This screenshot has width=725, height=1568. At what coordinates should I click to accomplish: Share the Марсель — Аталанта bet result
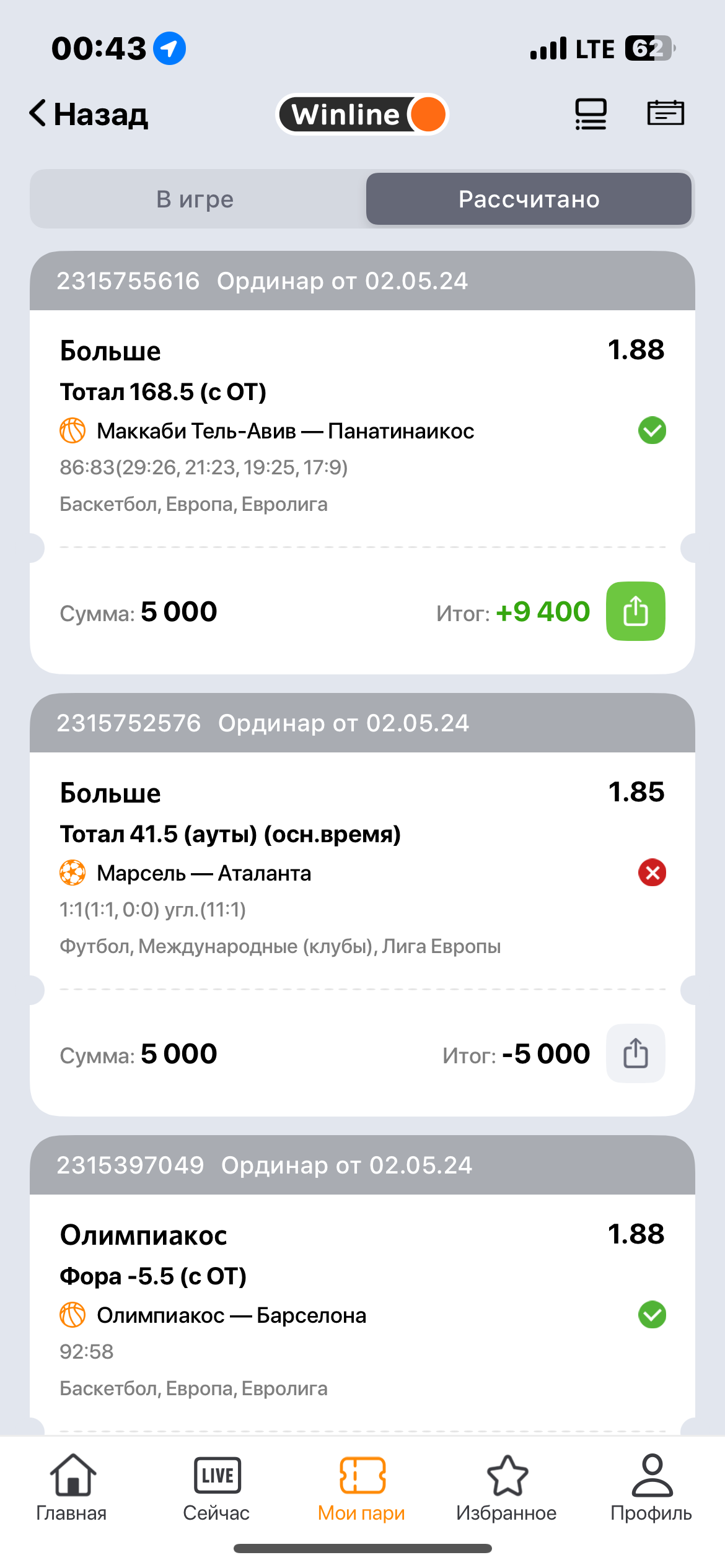[635, 1053]
